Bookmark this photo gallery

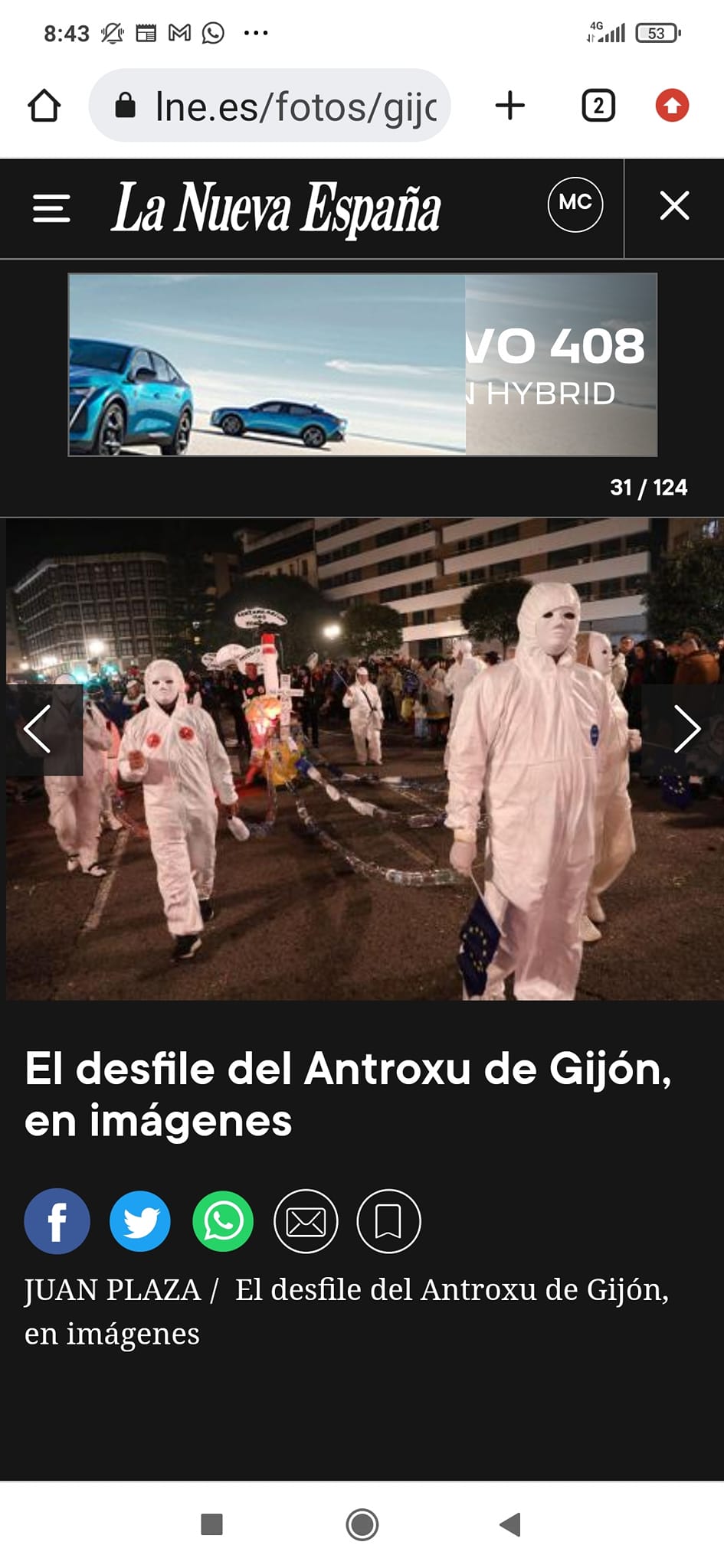[388, 1221]
